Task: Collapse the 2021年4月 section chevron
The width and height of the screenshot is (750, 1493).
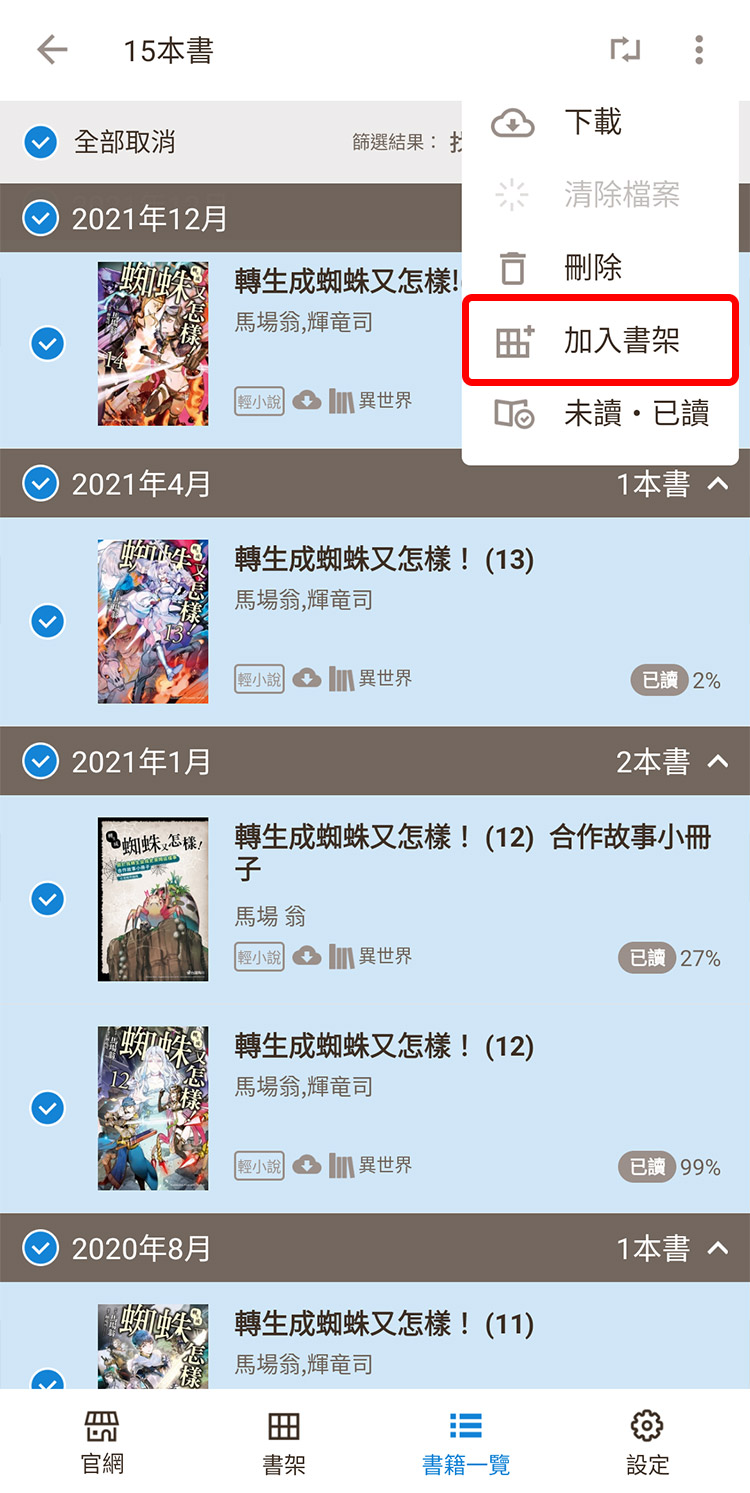Action: point(718,484)
